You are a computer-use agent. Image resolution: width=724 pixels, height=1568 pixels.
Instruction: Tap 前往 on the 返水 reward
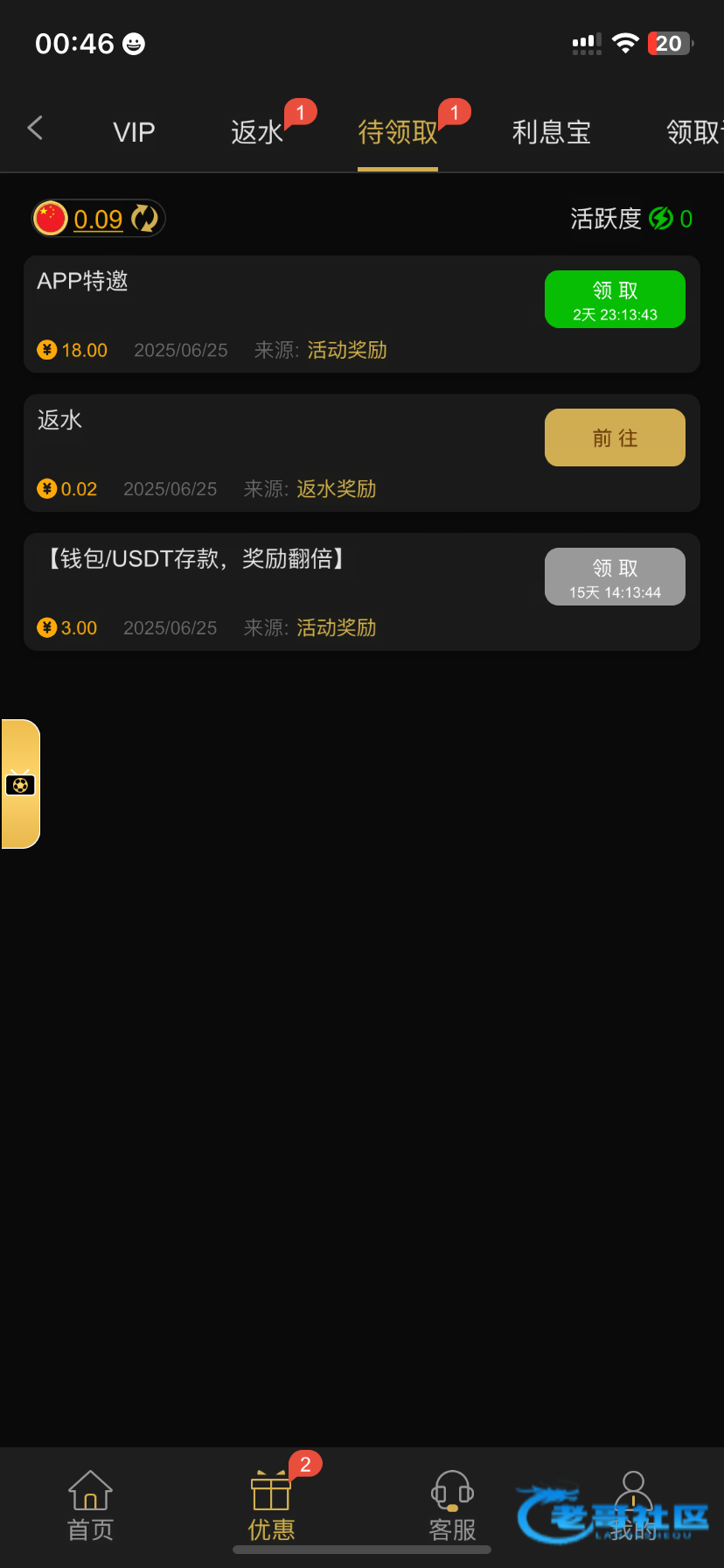click(615, 437)
